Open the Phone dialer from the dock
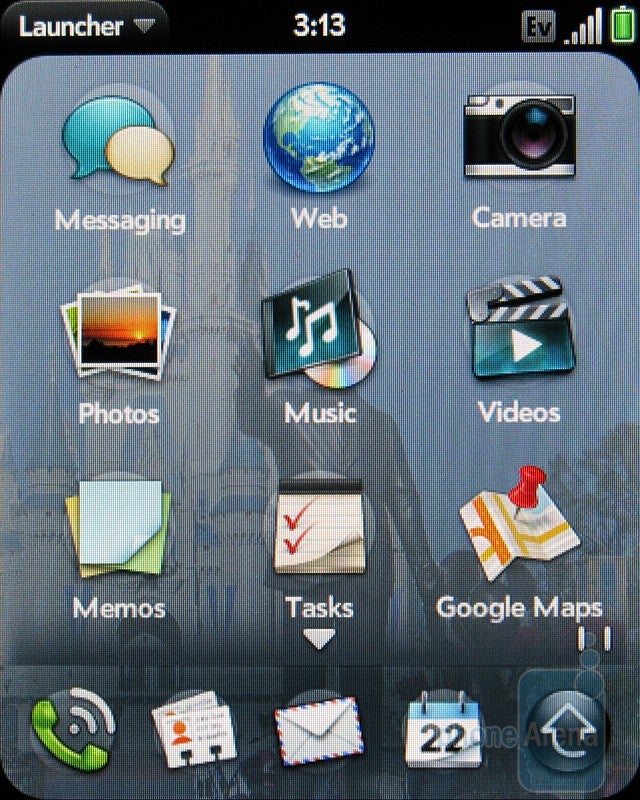The height and width of the screenshot is (800, 640). tap(72, 734)
